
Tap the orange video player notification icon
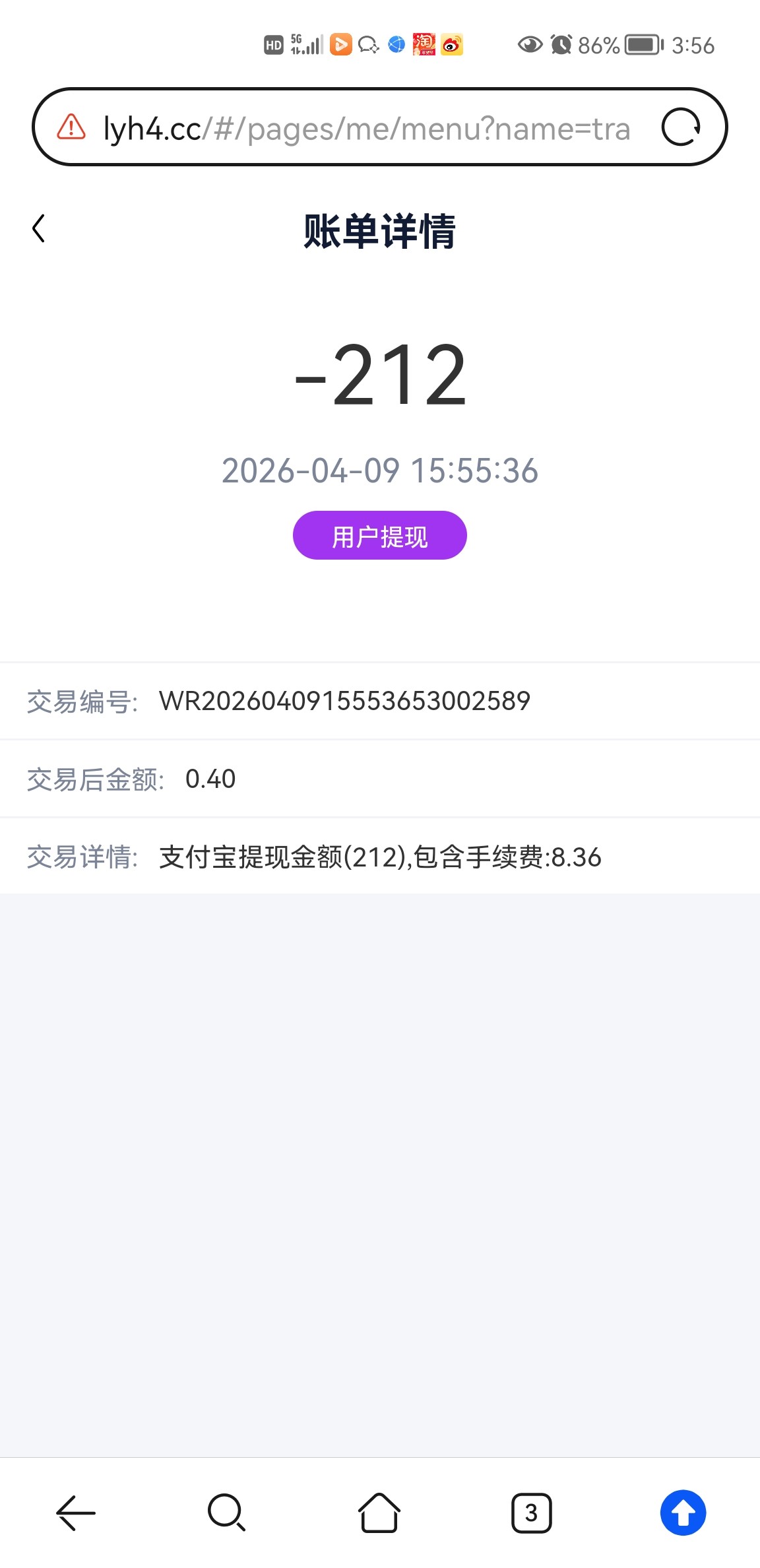[340, 45]
